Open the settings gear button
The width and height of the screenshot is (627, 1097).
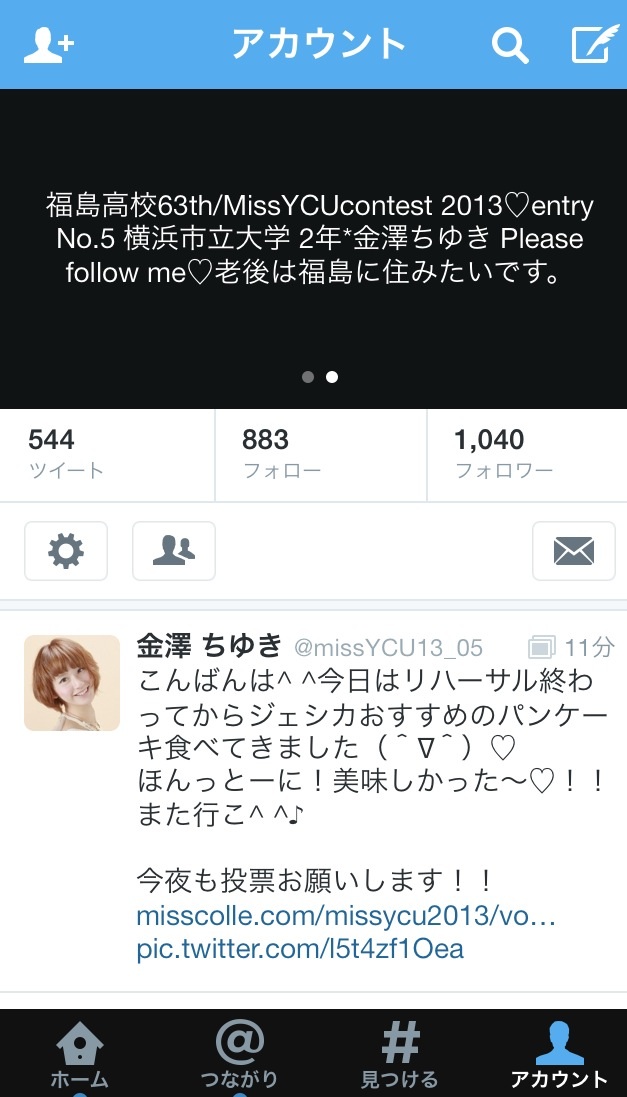tap(66, 551)
